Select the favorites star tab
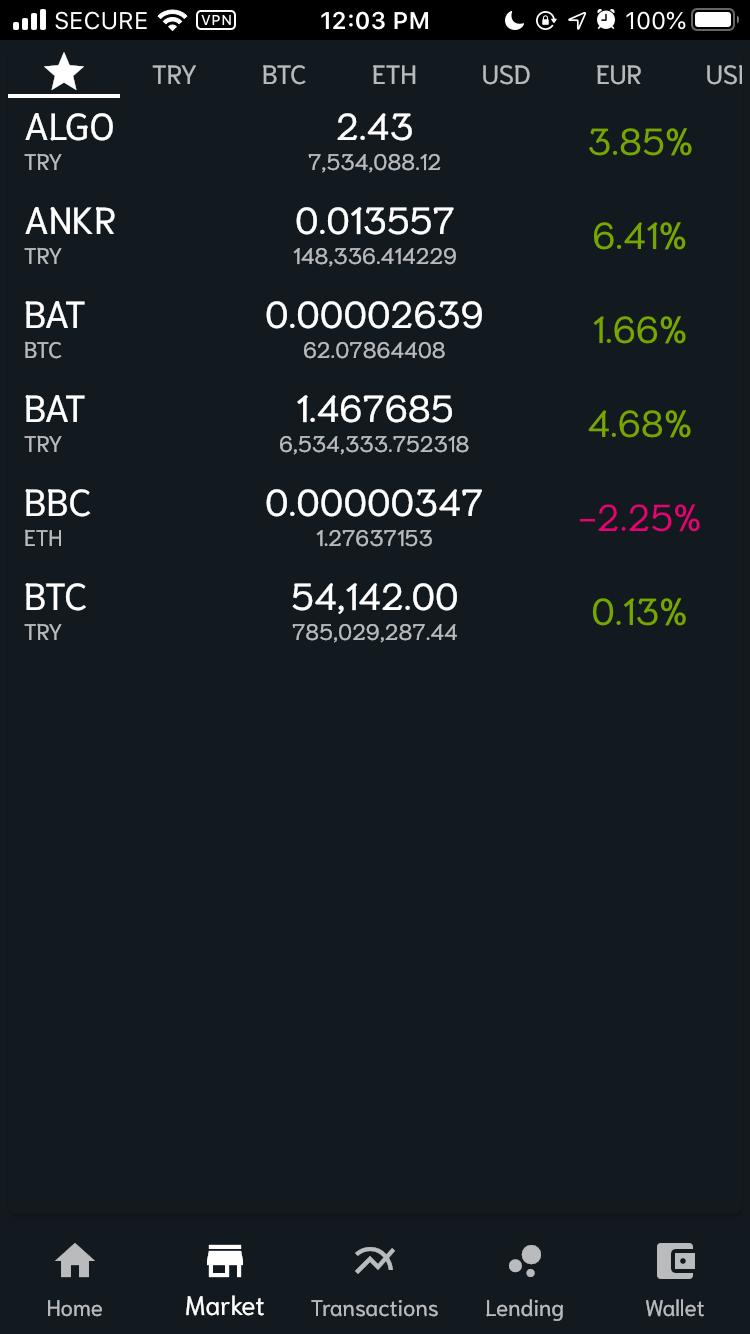750x1334 pixels. [x=64, y=74]
